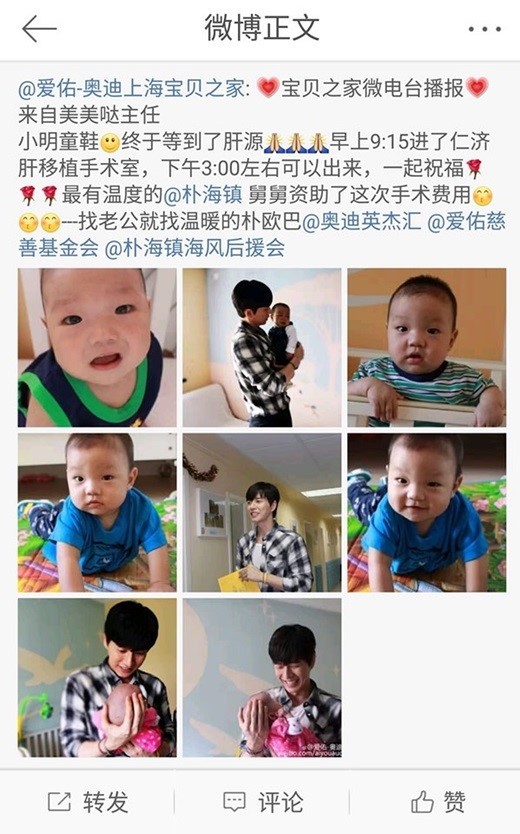Screen dimensions: 520x834
Task: Like this post with 赞
Action: tap(438, 802)
